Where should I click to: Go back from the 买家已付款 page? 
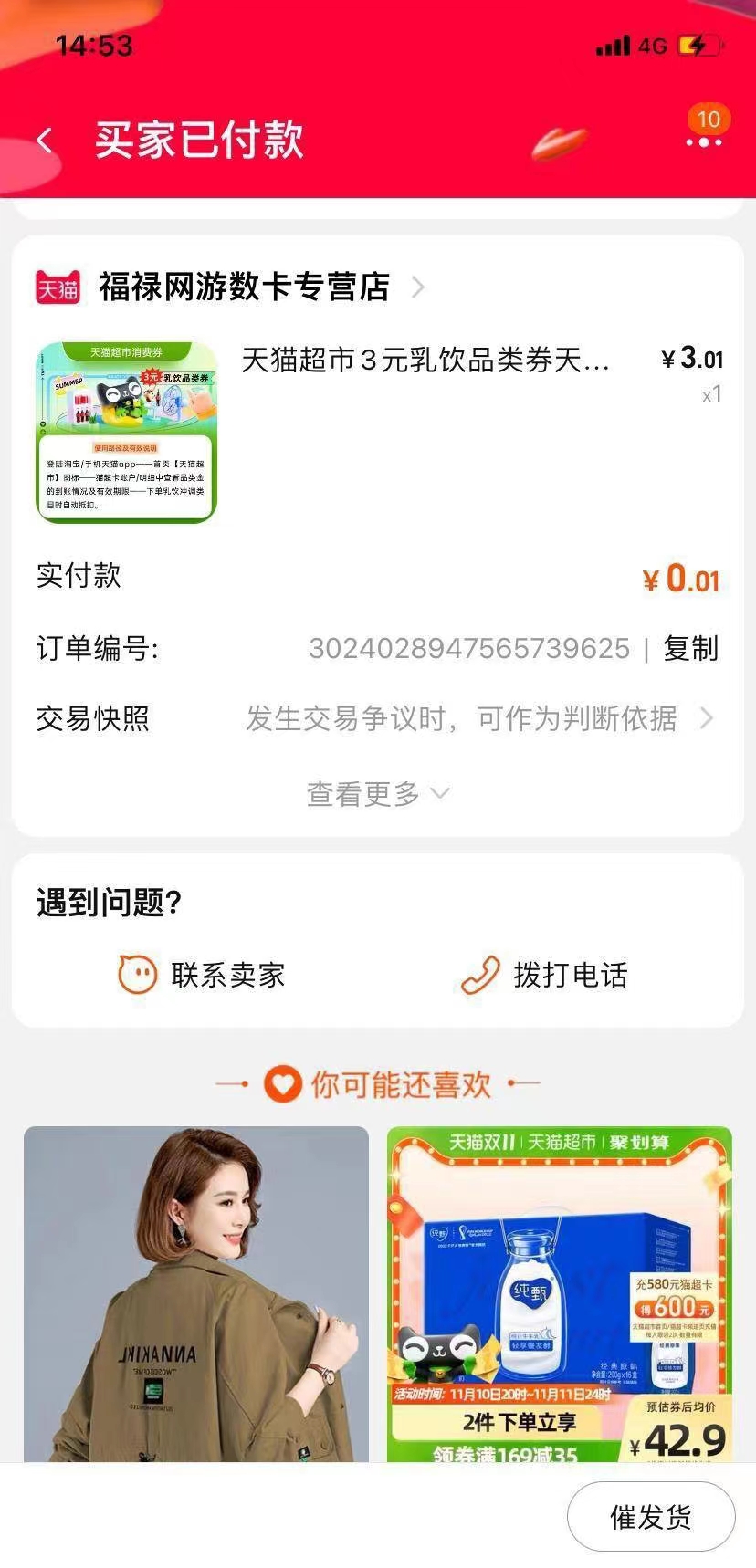[44, 141]
